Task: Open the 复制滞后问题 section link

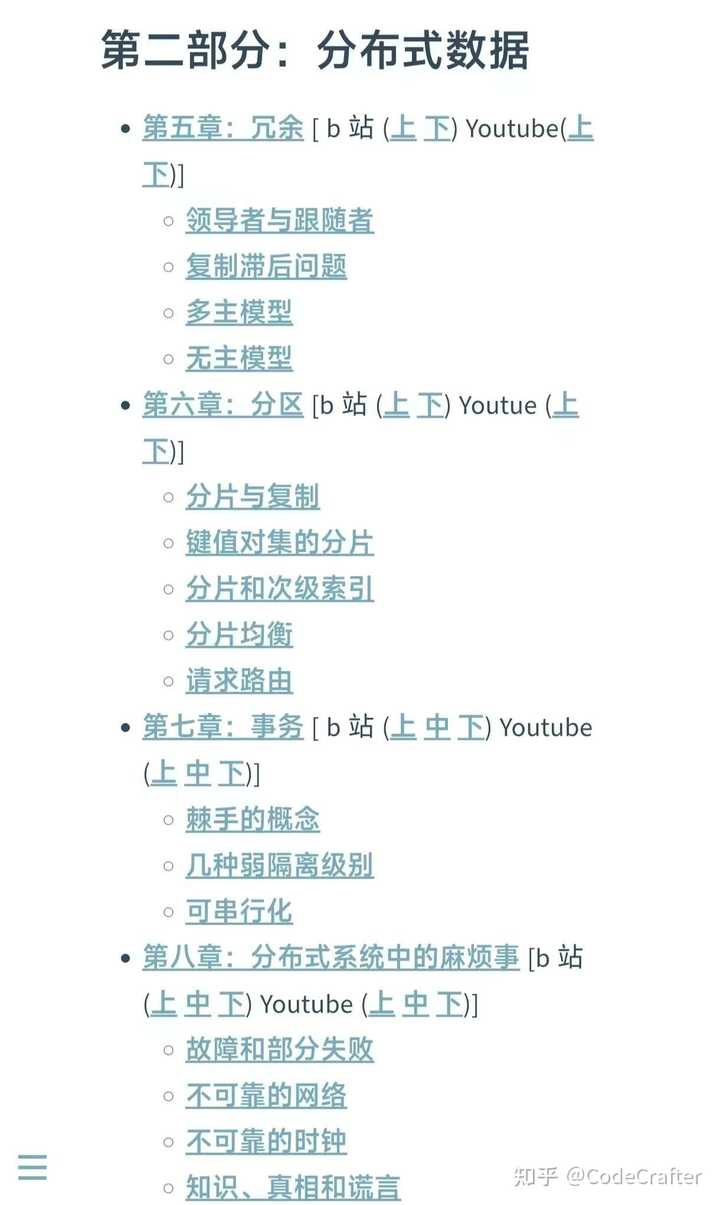Action: 265,267
